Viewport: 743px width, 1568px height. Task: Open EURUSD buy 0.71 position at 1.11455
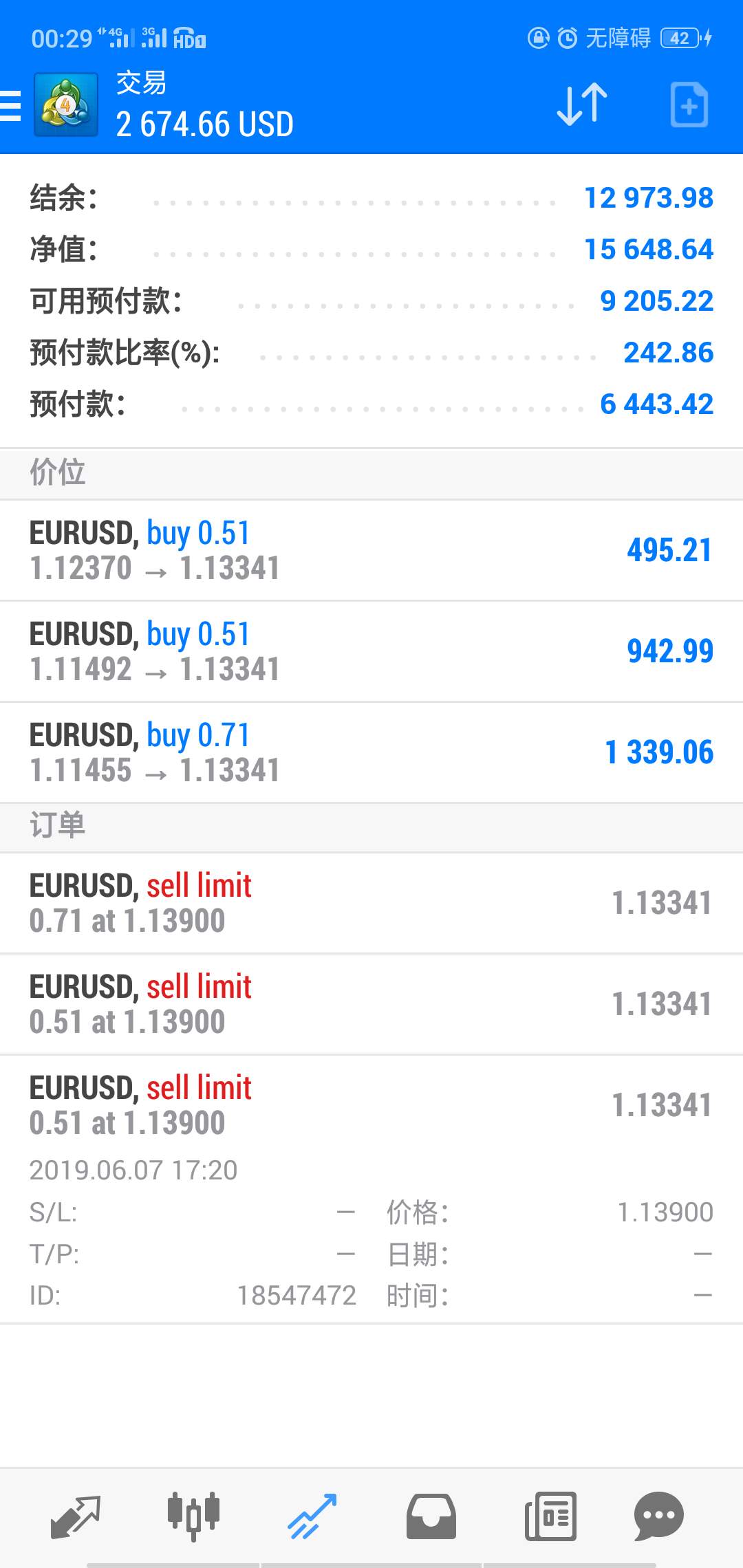(x=371, y=753)
